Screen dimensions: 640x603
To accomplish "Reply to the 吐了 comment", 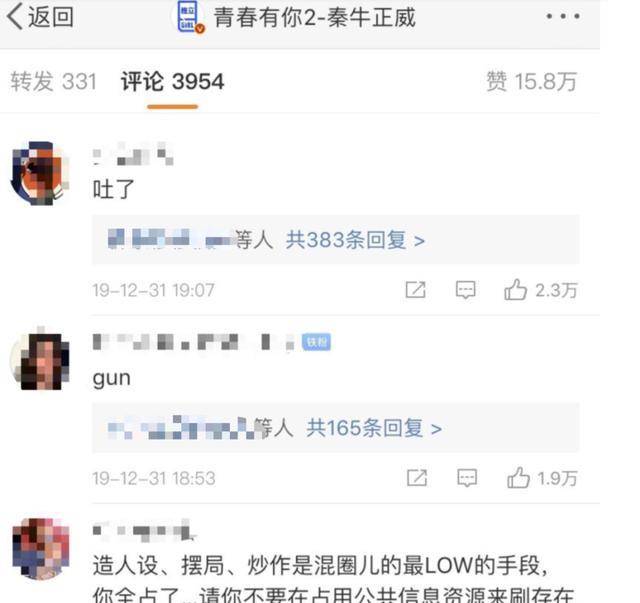I will coord(466,290).
